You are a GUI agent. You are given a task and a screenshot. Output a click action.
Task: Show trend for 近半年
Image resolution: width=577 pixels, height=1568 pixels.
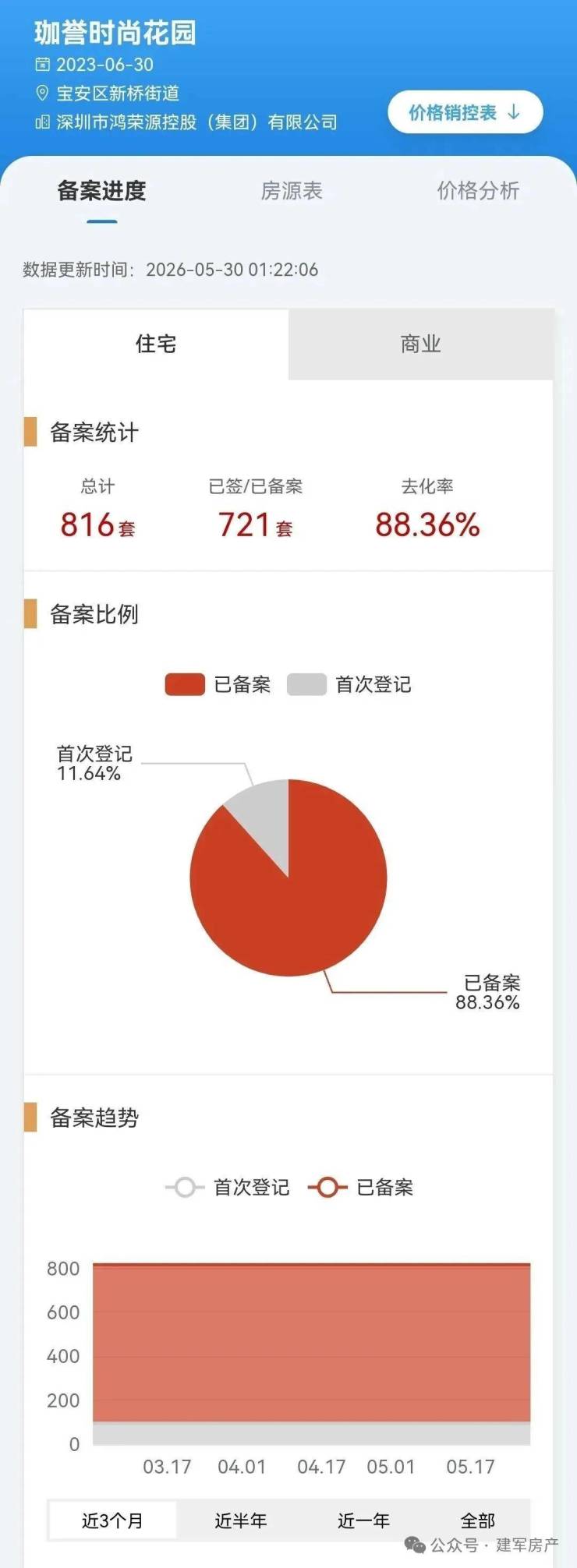coord(240,1520)
